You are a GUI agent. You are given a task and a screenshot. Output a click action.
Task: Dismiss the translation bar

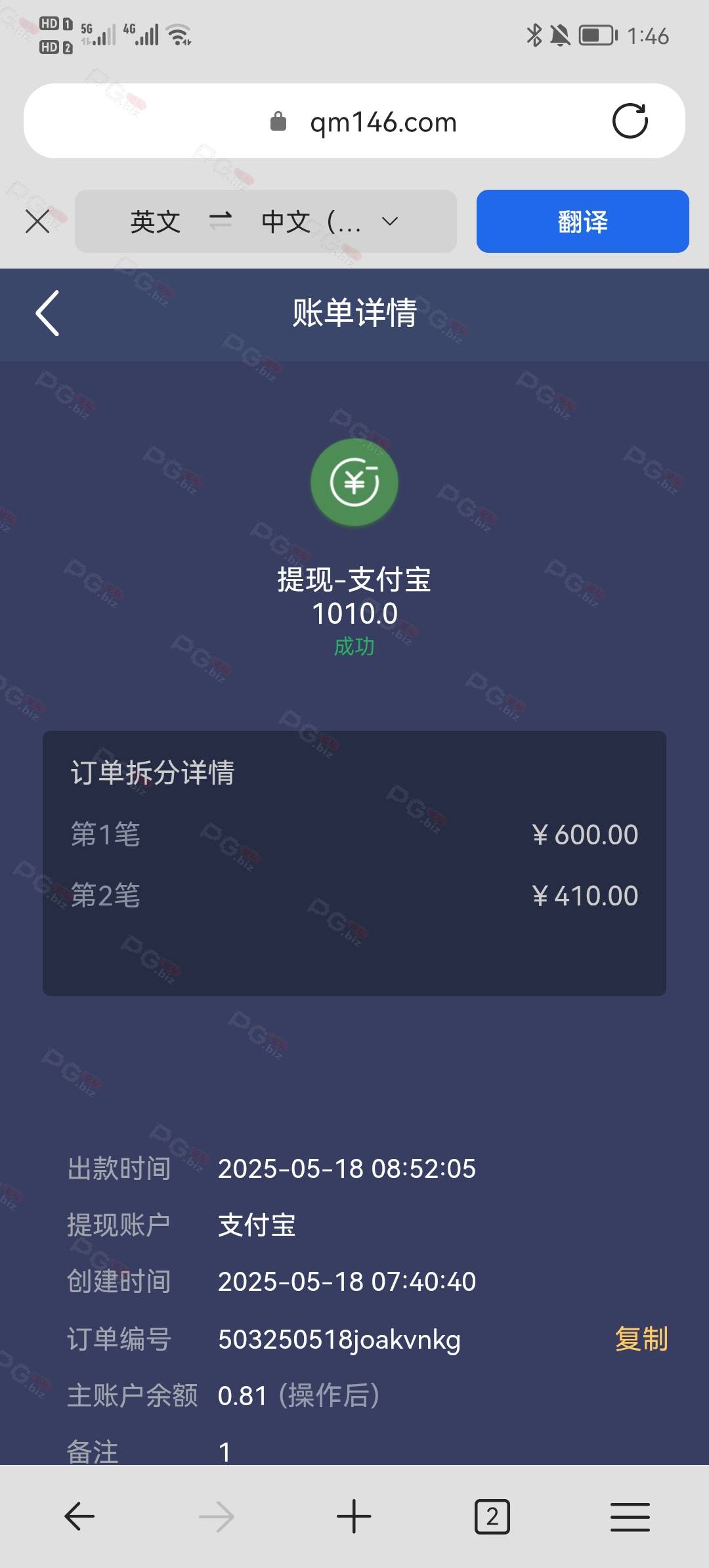click(37, 222)
